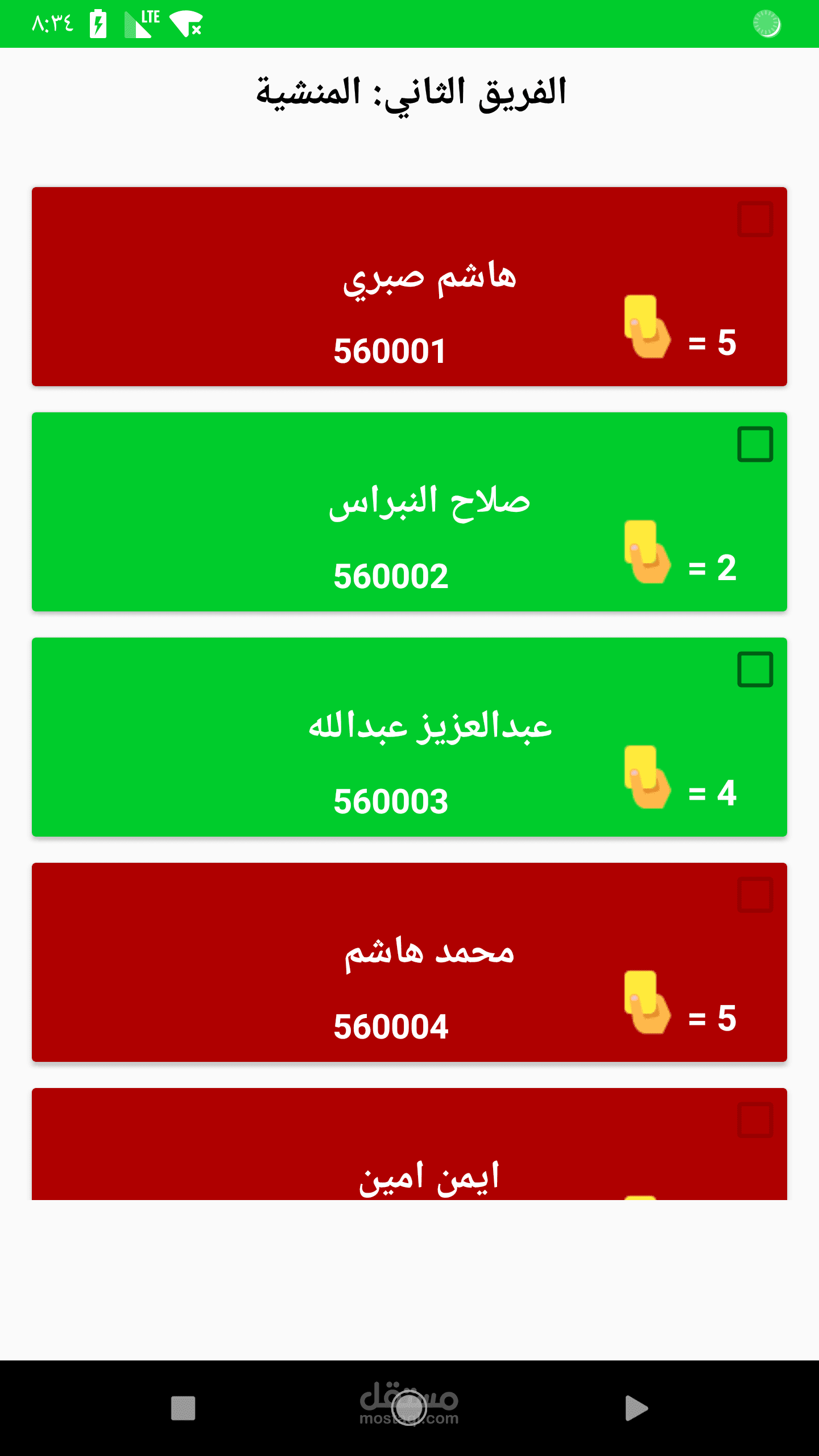Open player card 560002 صلاح النبراس

click(409, 512)
